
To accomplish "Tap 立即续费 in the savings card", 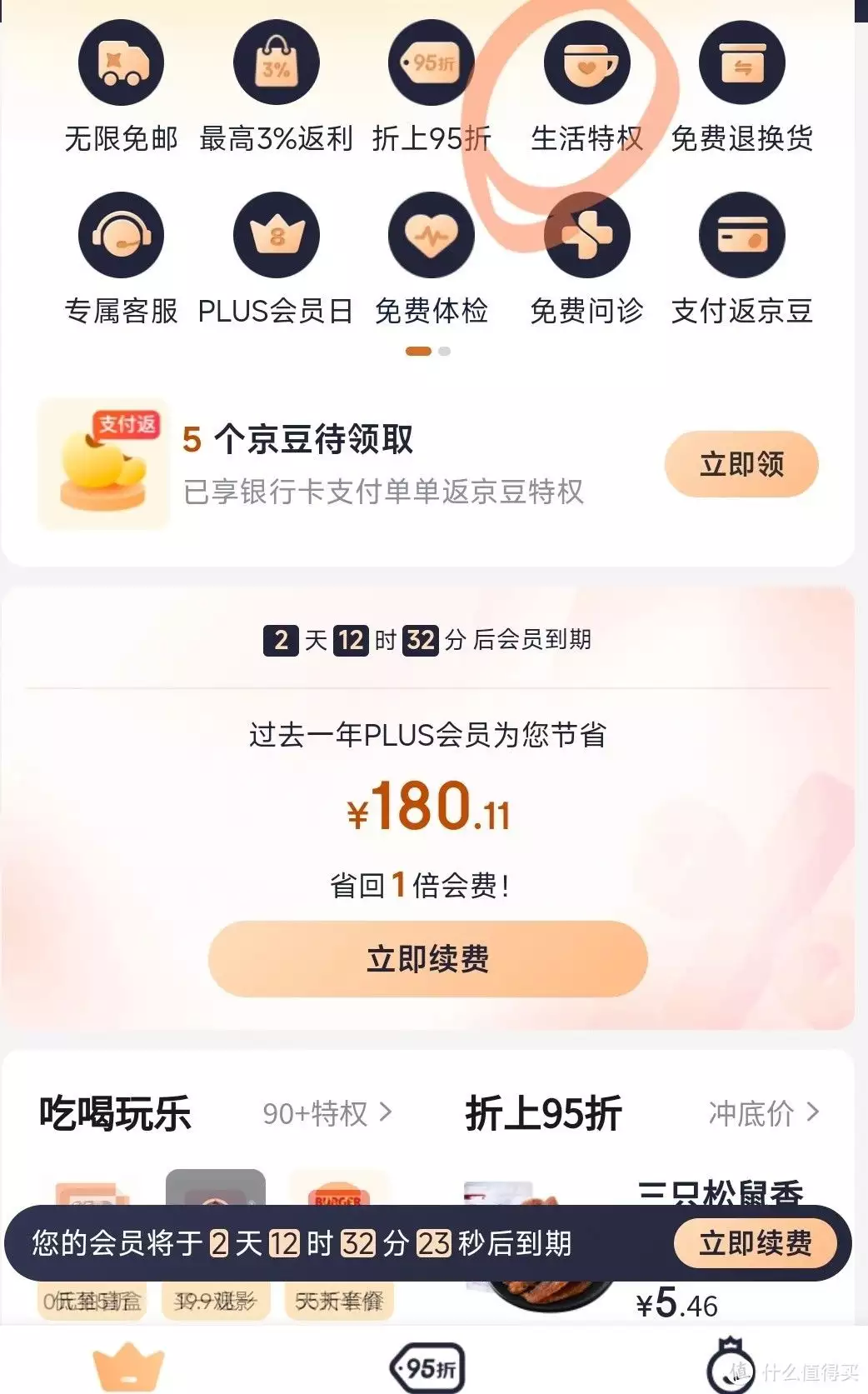I will point(427,959).
